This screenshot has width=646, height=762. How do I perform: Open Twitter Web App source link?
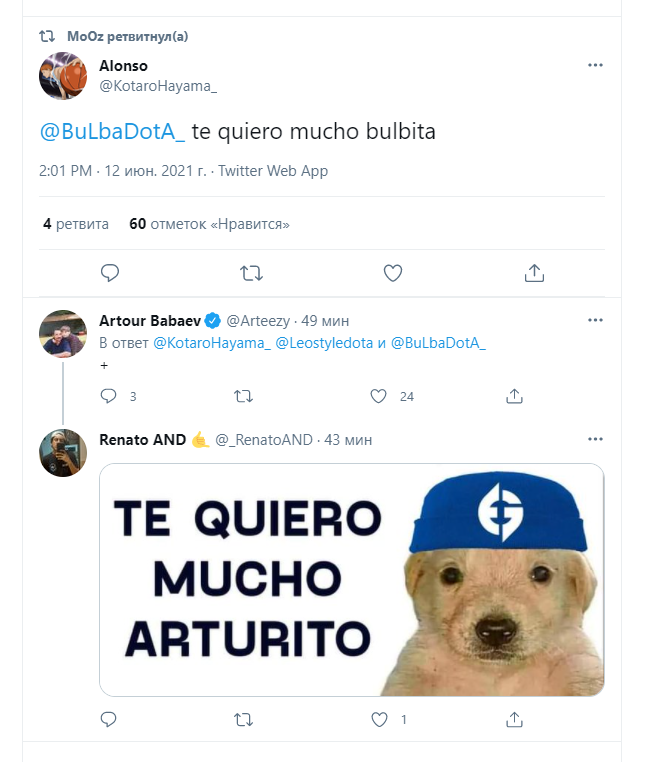pyautogui.click(x=272, y=171)
